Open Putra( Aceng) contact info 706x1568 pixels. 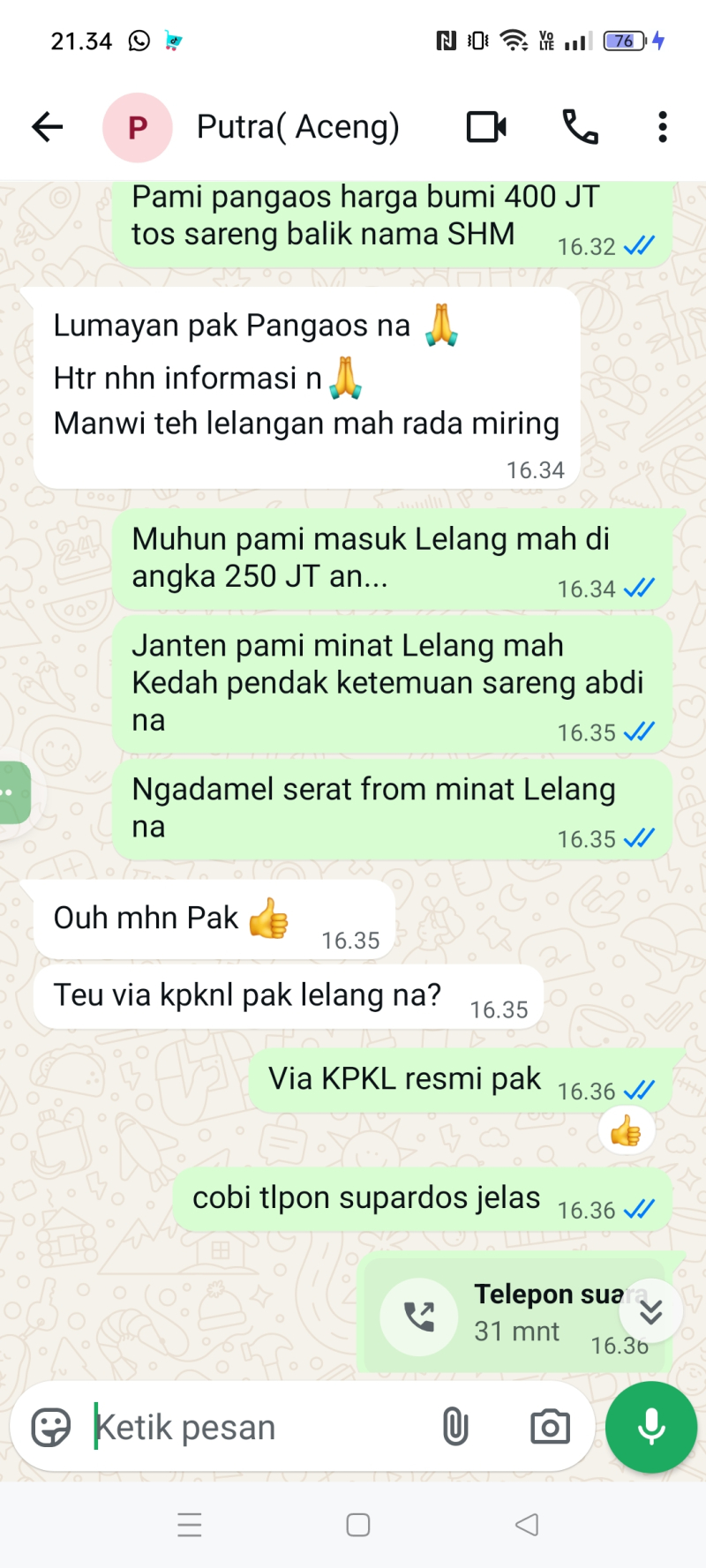297,127
